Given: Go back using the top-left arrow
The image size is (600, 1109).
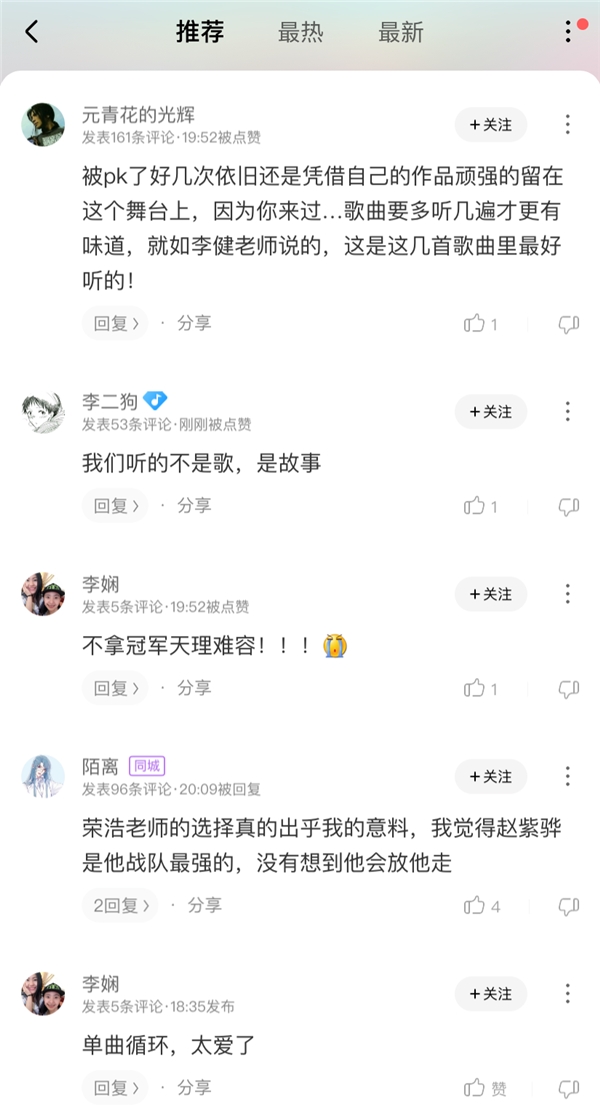Looking at the screenshot, I should pyautogui.click(x=32, y=32).
